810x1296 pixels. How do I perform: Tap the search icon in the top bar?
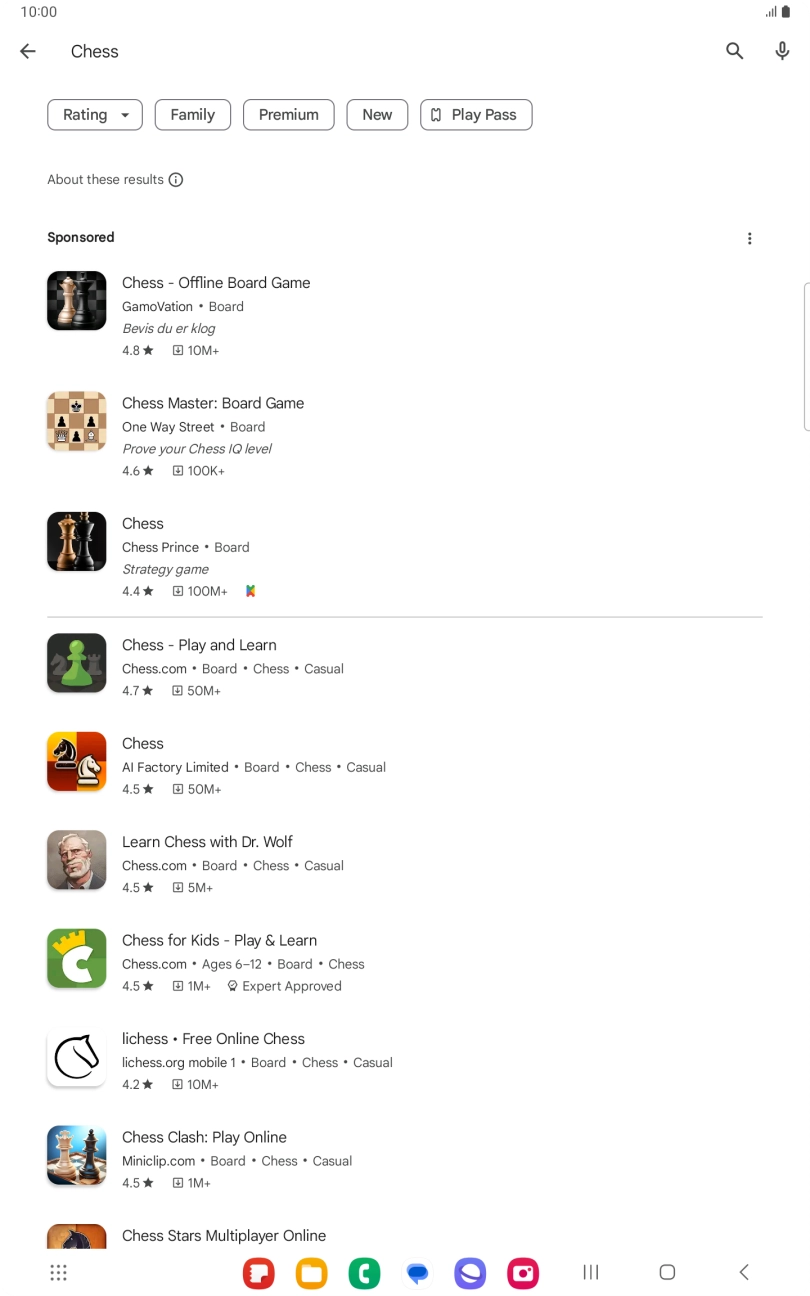click(x=734, y=51)
